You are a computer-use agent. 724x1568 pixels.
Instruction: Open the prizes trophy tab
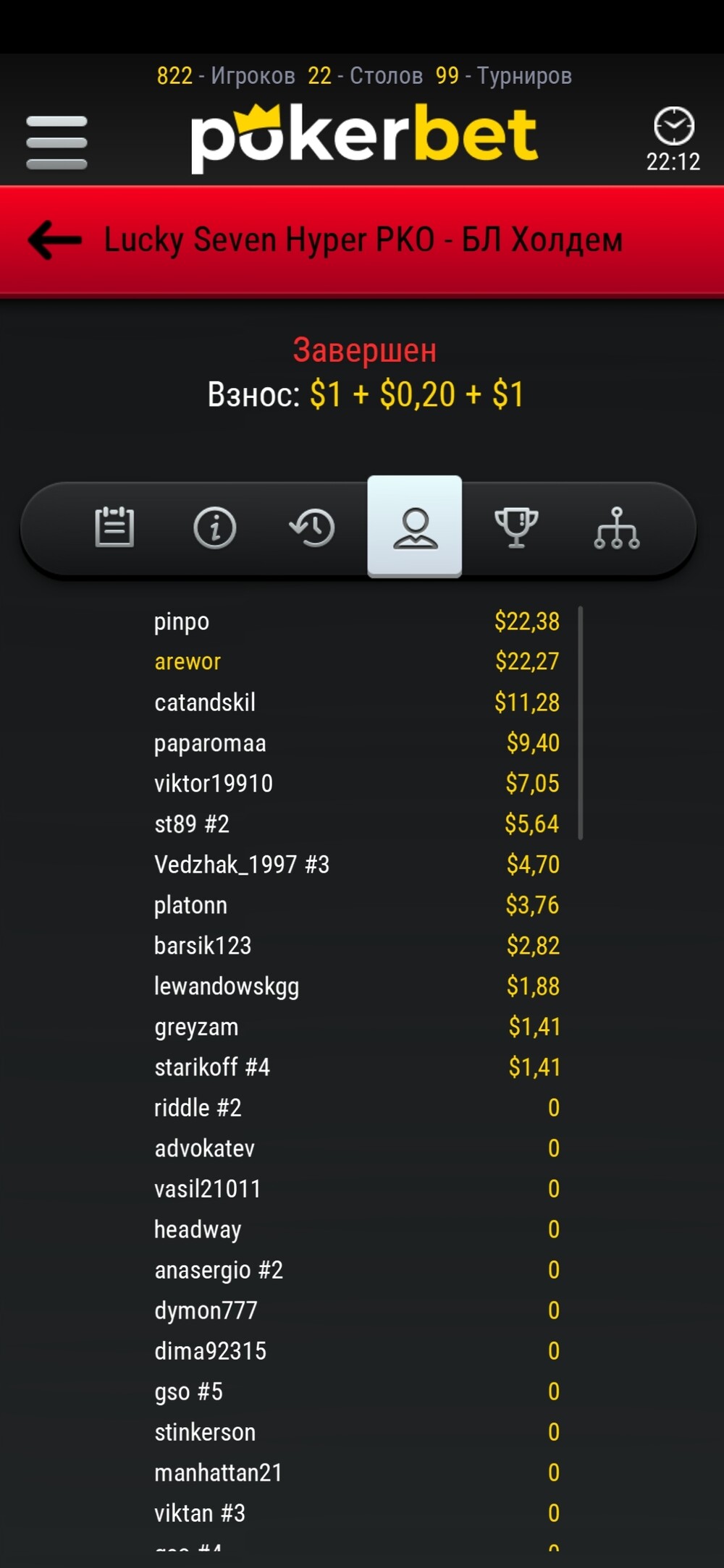[516, 527]
